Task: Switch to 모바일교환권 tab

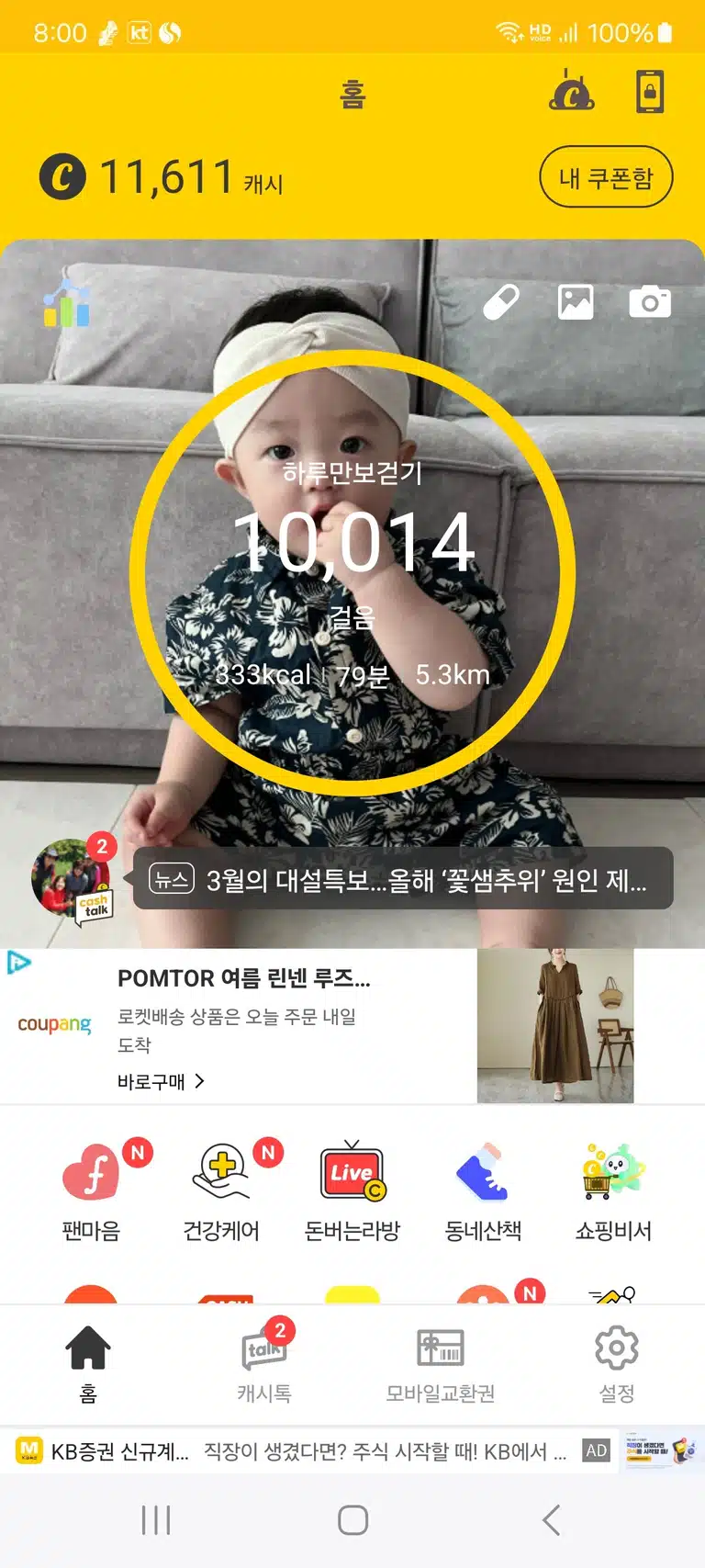Action: coord(441,1363)
